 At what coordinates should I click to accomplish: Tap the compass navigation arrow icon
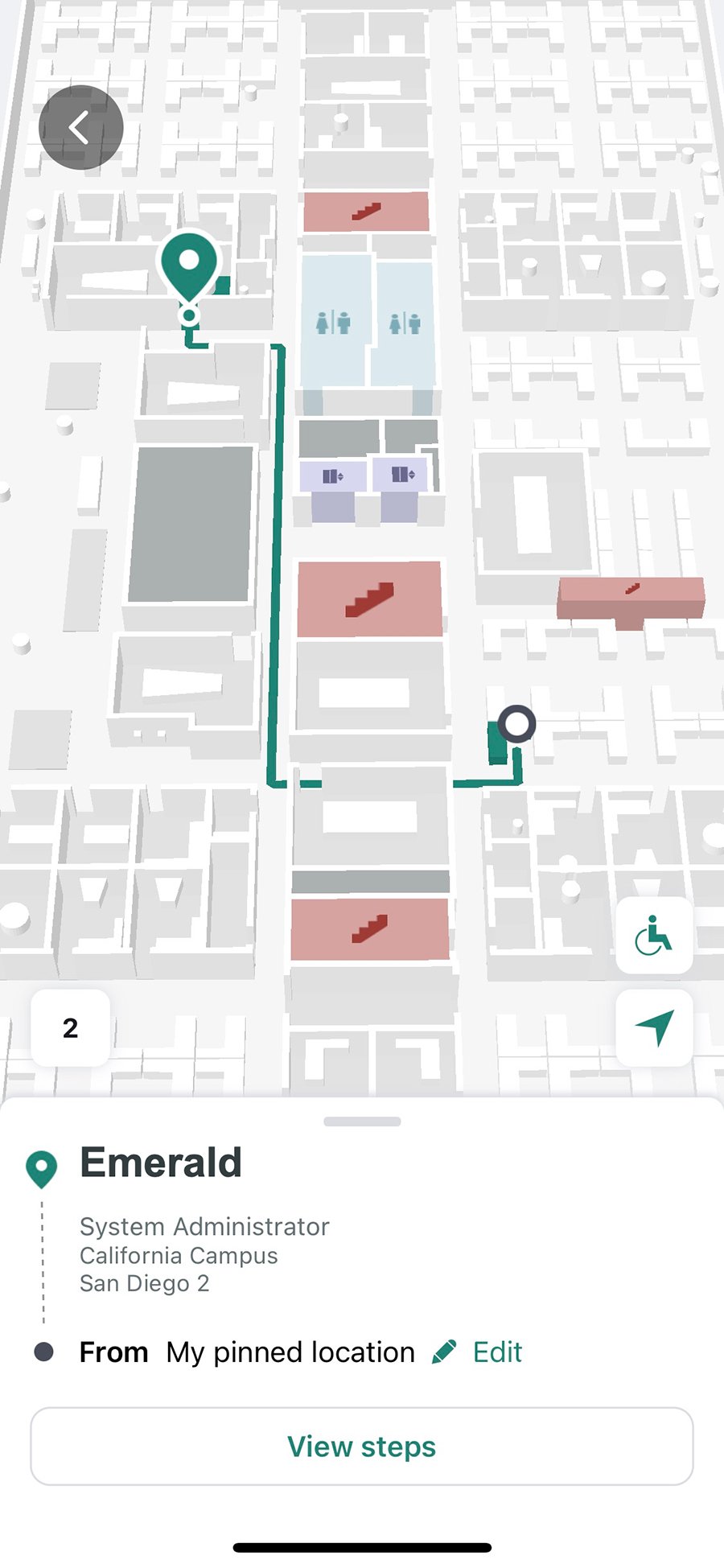click(653, 1027)
